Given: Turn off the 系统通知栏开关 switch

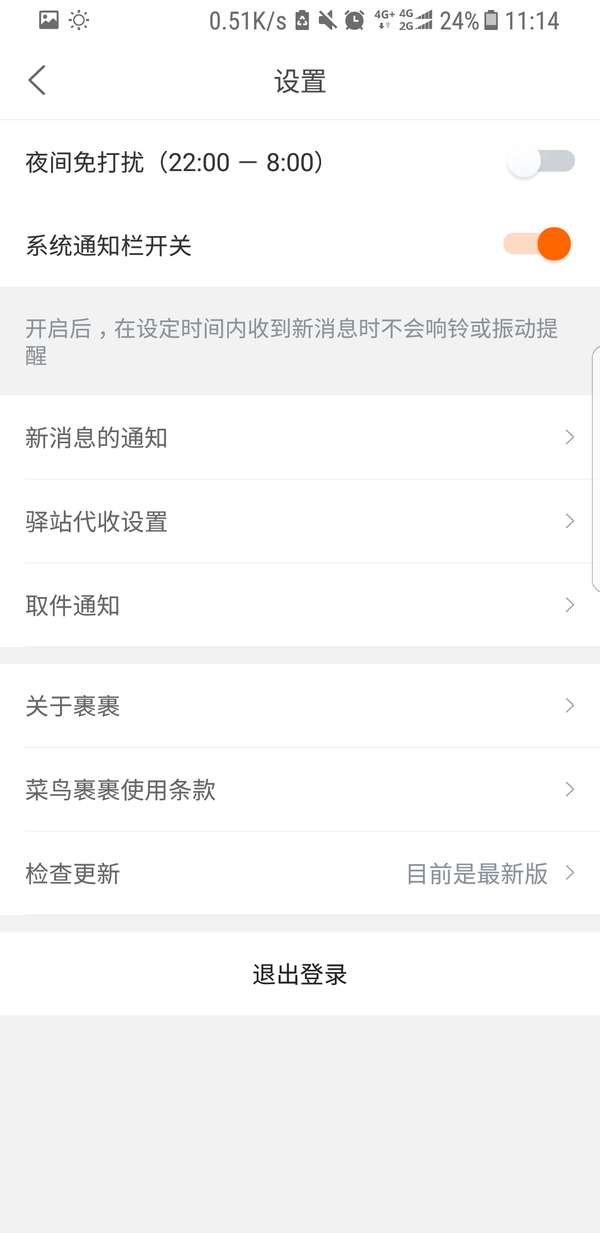Looking at the screenshot, I should 538,245.
